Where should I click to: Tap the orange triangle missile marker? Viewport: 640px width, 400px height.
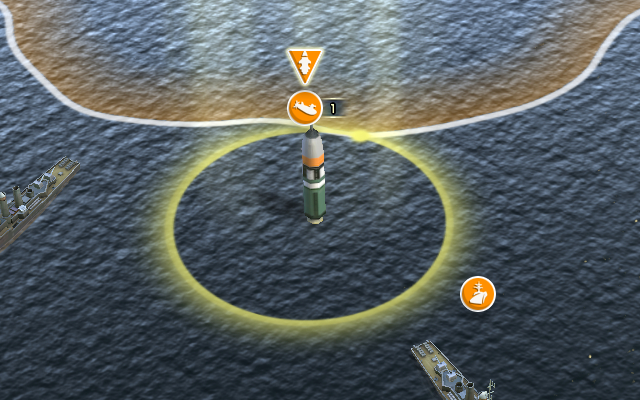click(303, 65)
